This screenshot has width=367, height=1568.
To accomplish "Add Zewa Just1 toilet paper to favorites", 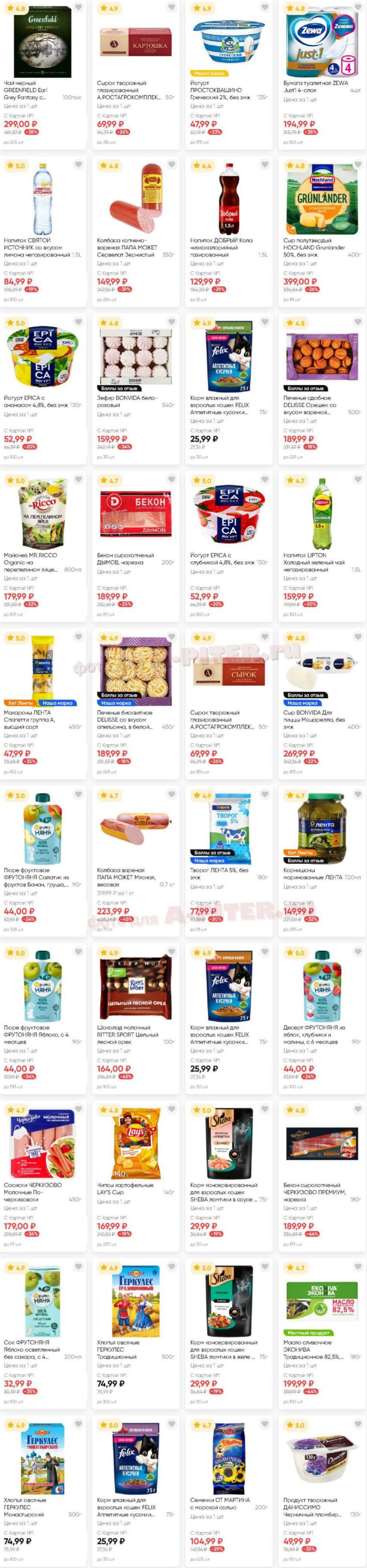I will tap(358, 8).
